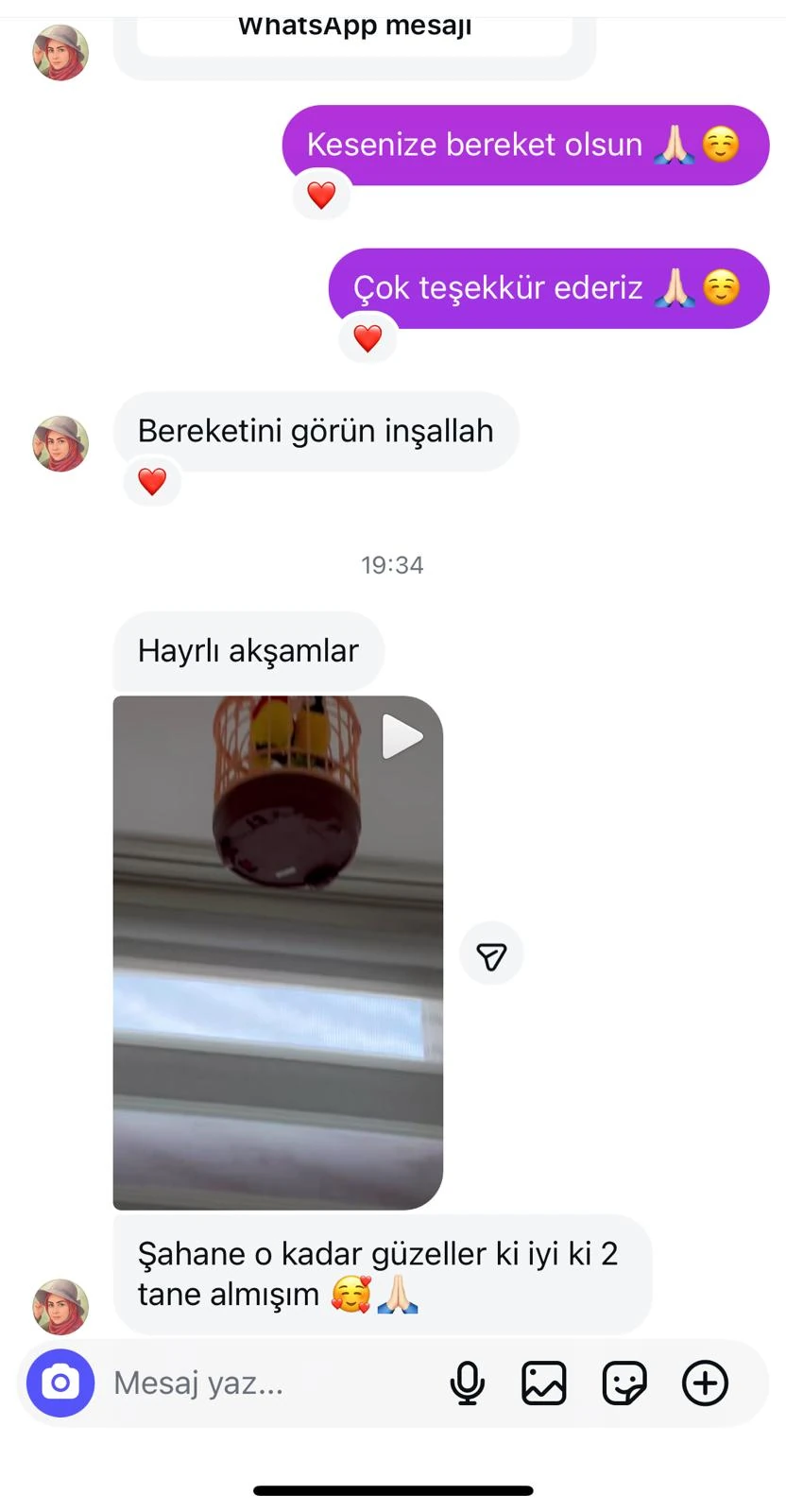Record a voice message with the microphone

[x=467, y=1383]
